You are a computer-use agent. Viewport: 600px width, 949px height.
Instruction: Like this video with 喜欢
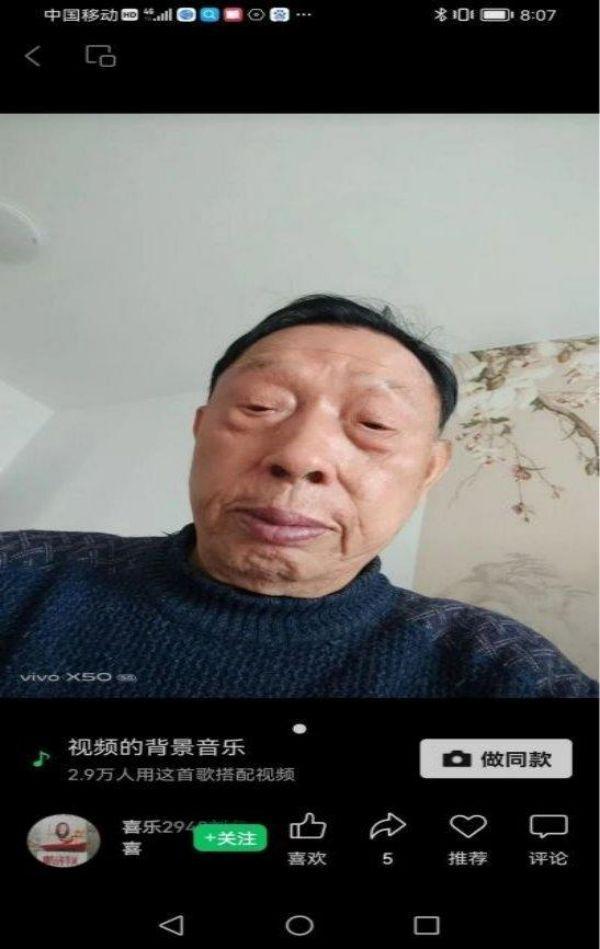(x=307, y=838)
